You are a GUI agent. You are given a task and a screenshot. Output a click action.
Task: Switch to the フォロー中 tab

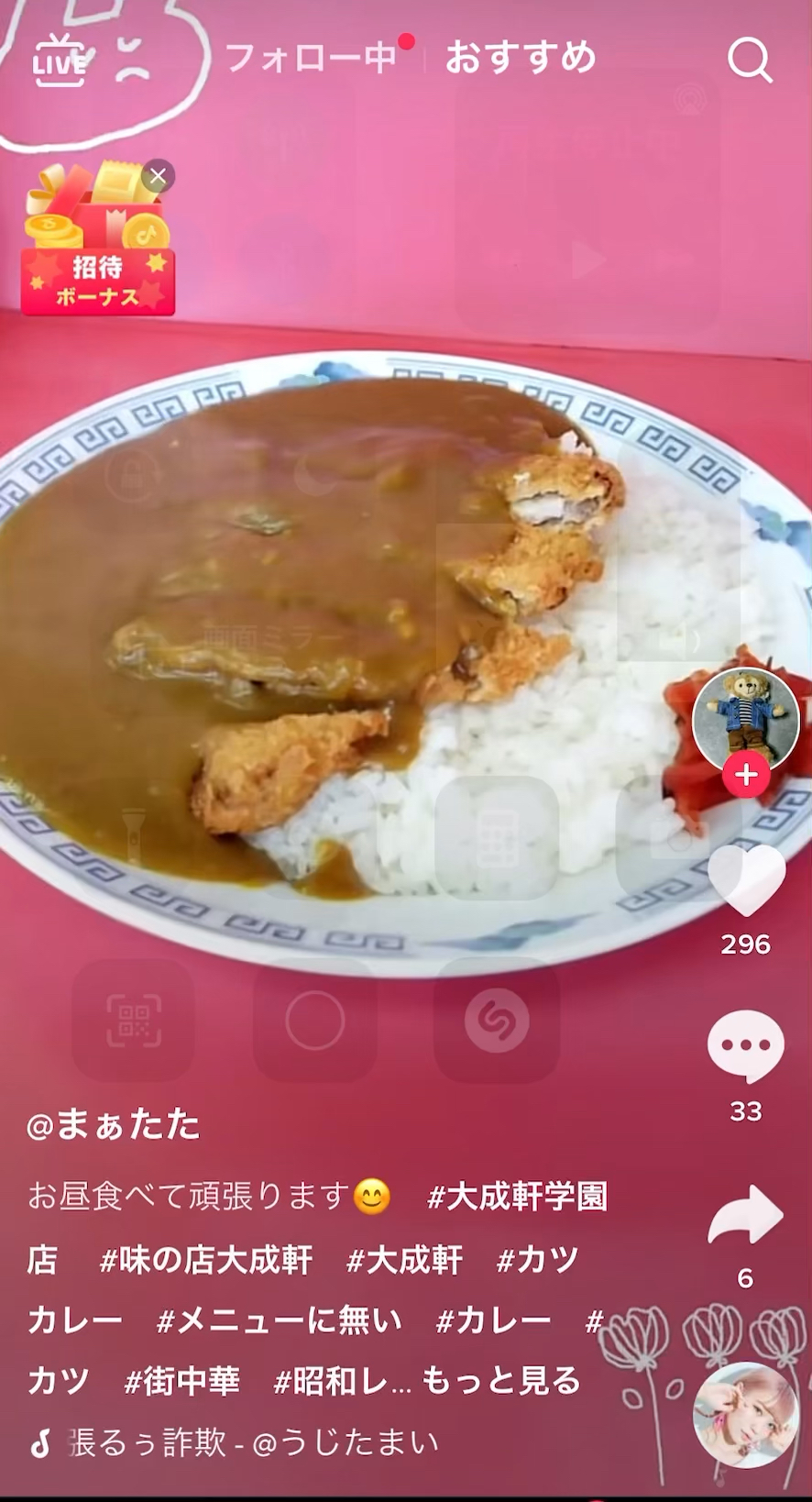(x=311, y=58)
